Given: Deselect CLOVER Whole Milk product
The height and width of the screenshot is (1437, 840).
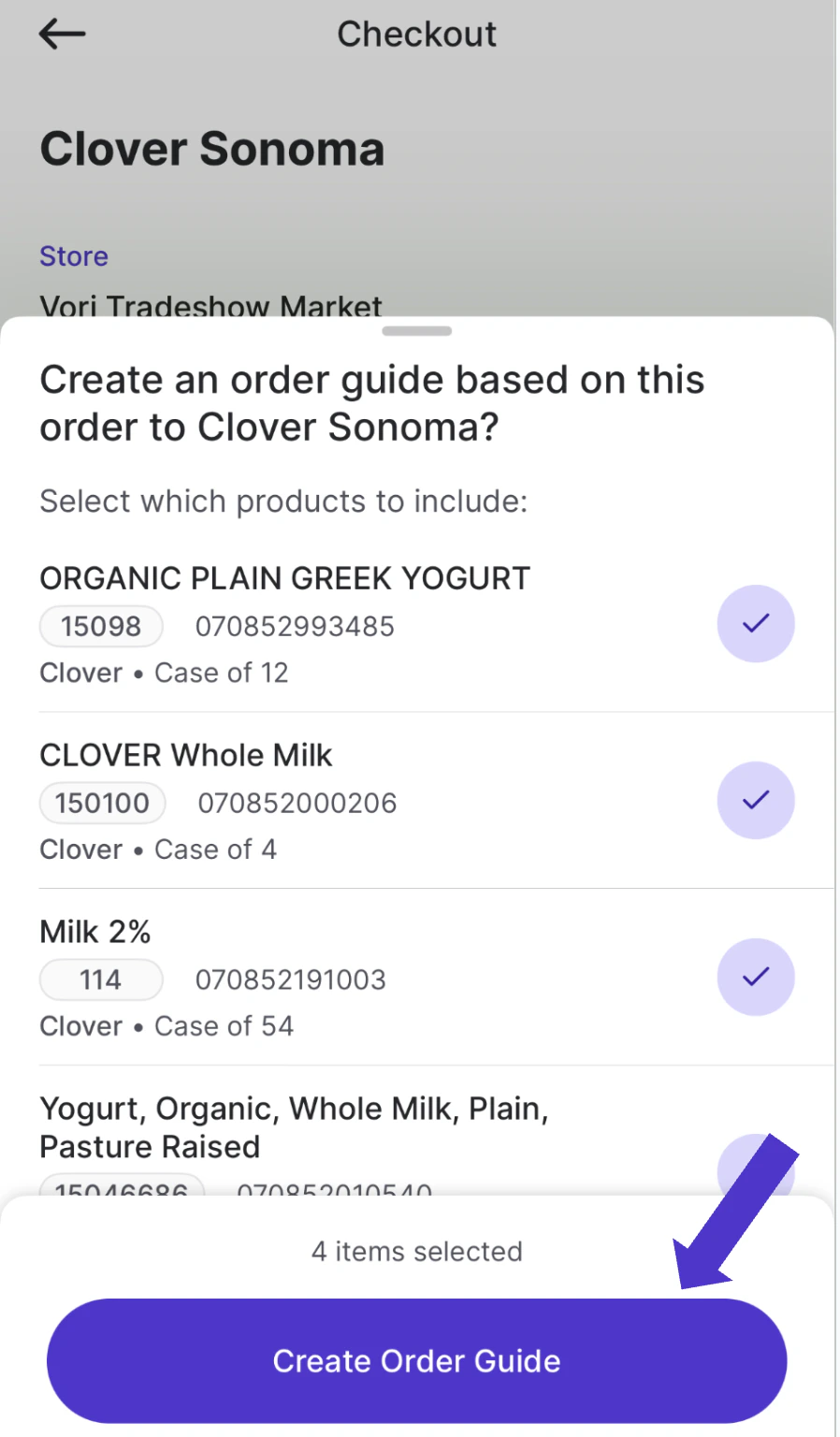Looking at the screenshot, I should (755, 801).
